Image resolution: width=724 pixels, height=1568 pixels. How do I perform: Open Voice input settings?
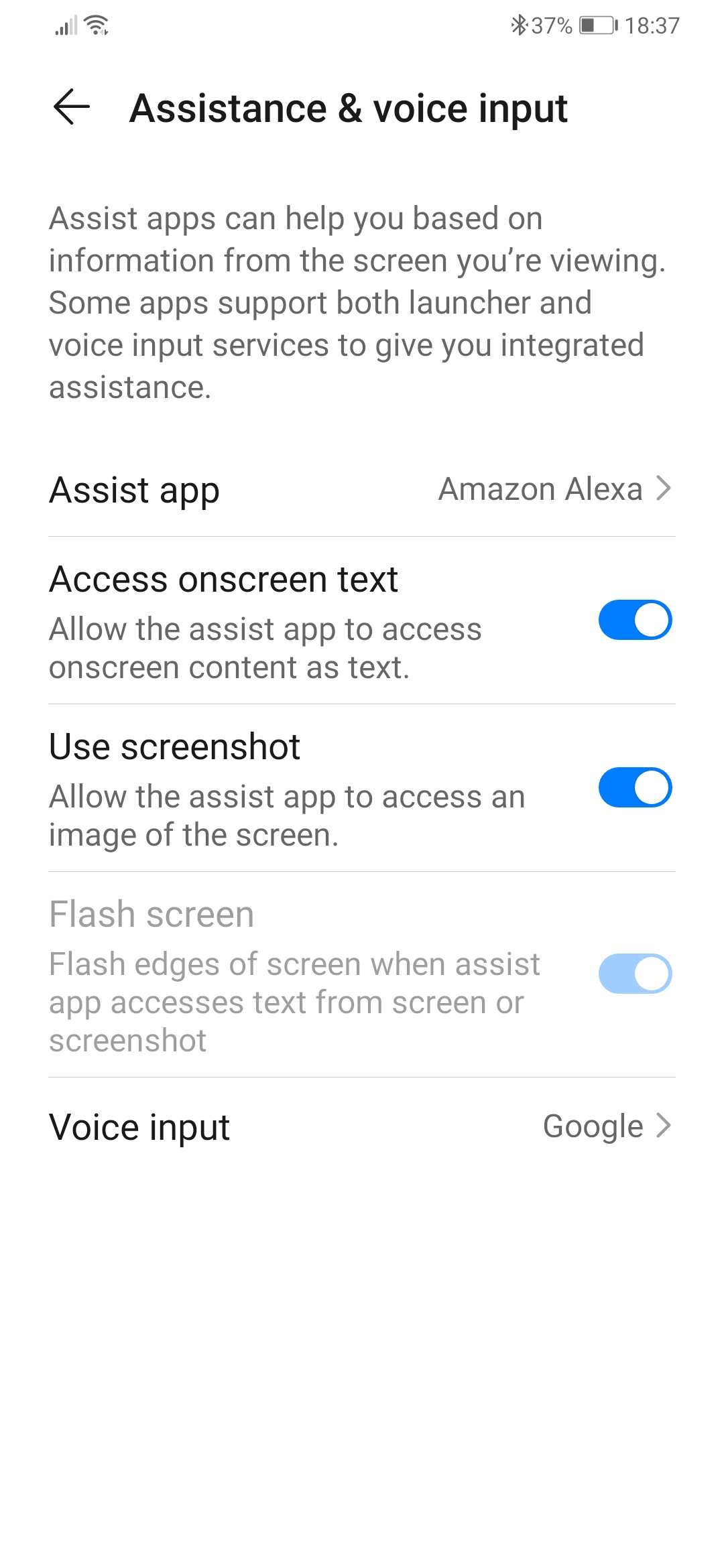362,1126
